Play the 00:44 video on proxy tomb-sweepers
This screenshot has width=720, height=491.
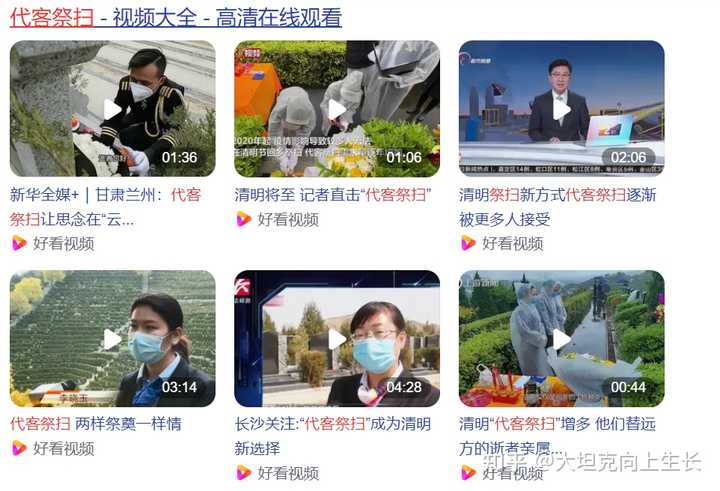(x=561, y=339)
